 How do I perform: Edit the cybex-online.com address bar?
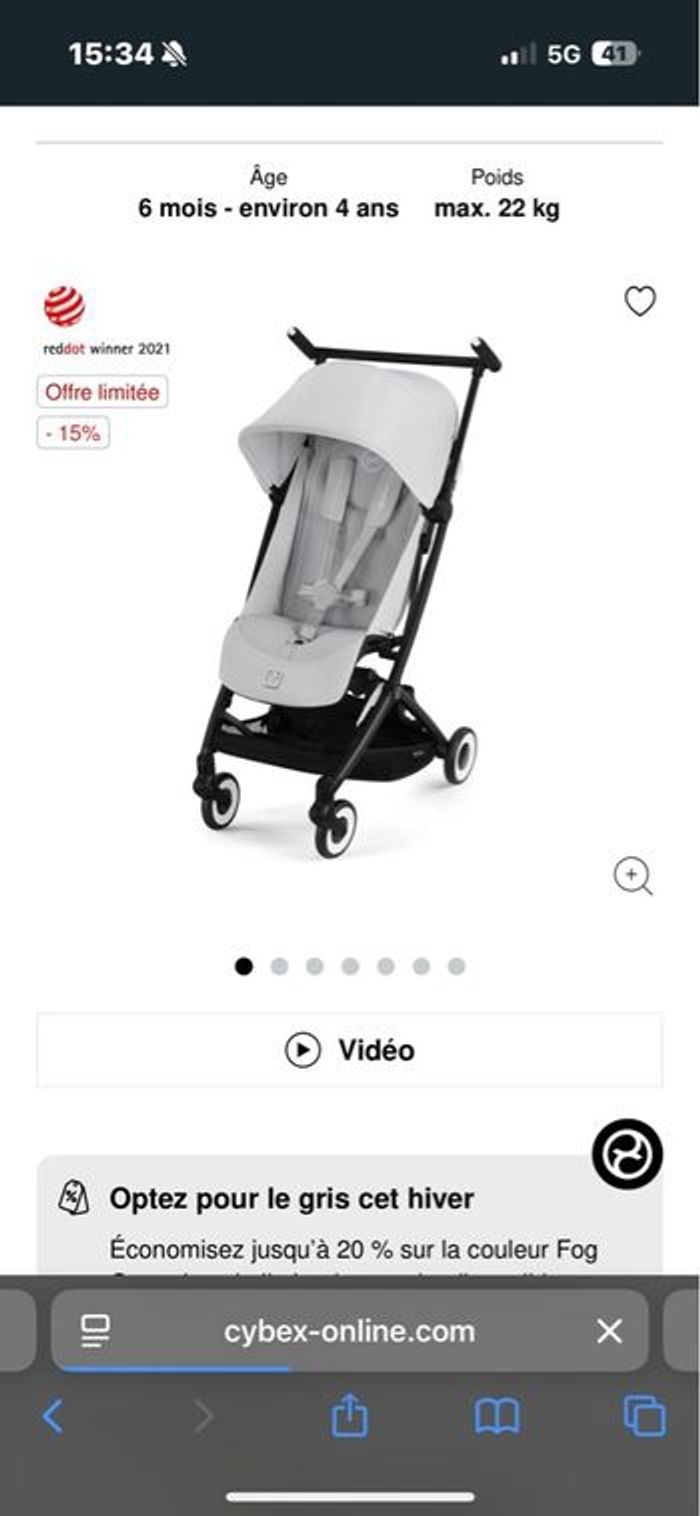(x=349, y=1331)
